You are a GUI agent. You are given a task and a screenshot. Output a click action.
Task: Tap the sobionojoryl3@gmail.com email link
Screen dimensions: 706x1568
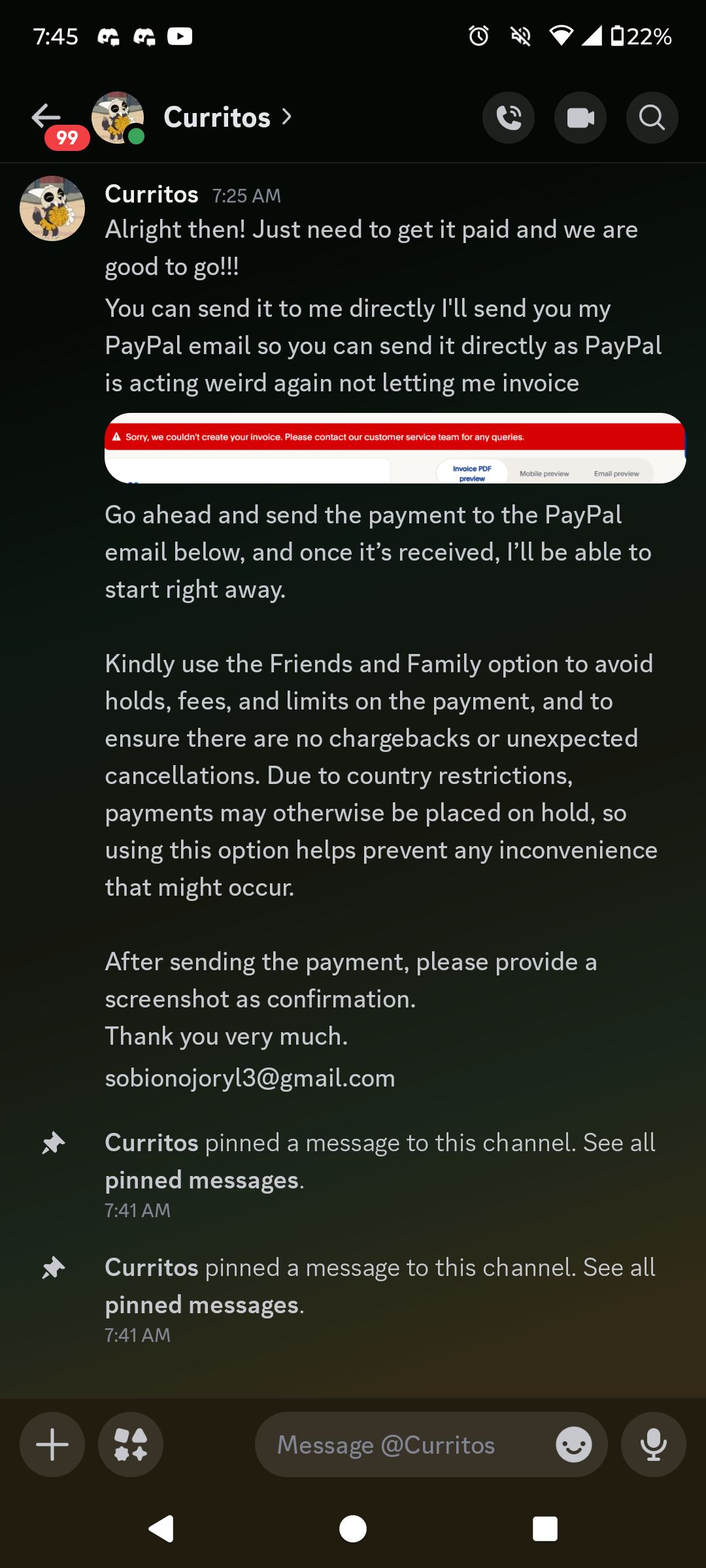click(x=250, y=1078)
